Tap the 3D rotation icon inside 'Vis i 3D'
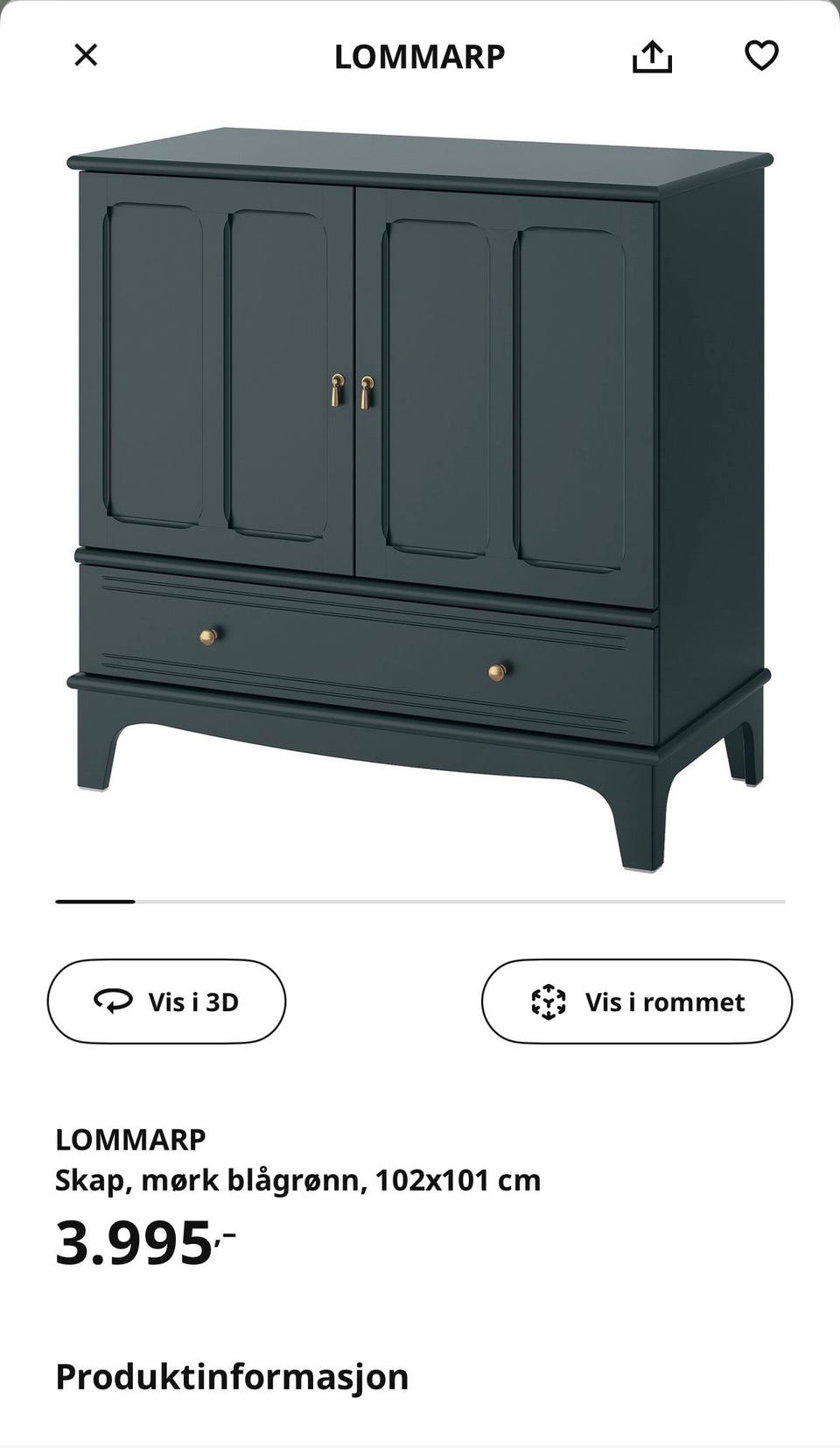This screenshot has width=840, height=1455. point(113,1002)
